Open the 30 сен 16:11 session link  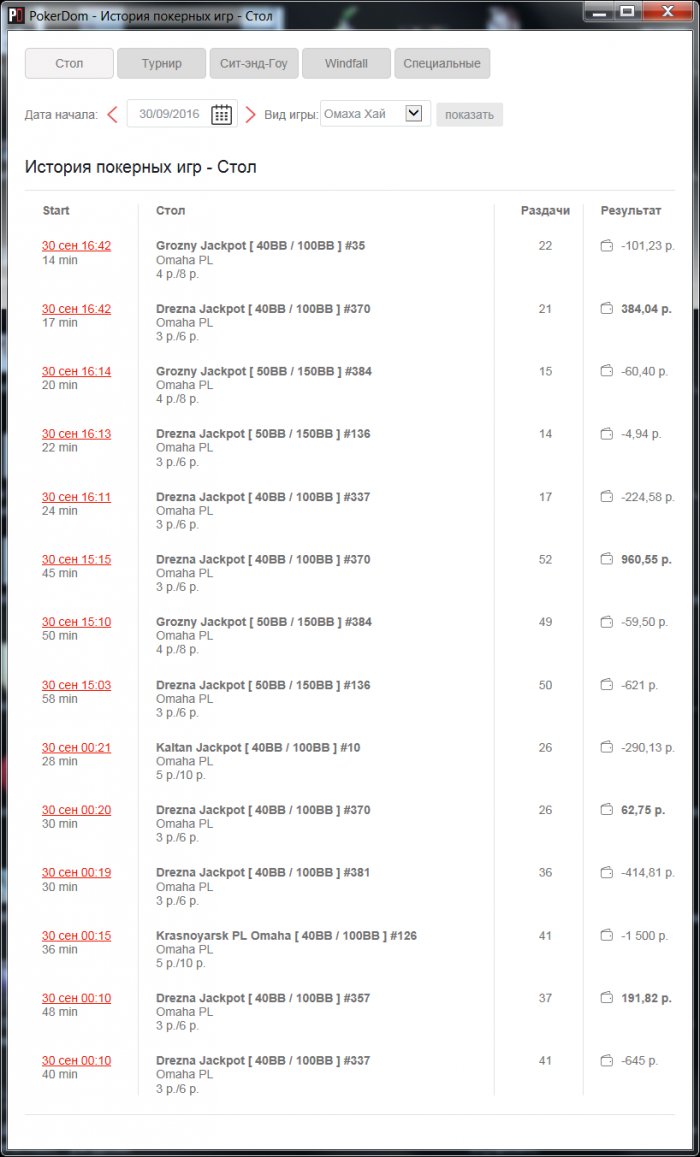point(76,497)
